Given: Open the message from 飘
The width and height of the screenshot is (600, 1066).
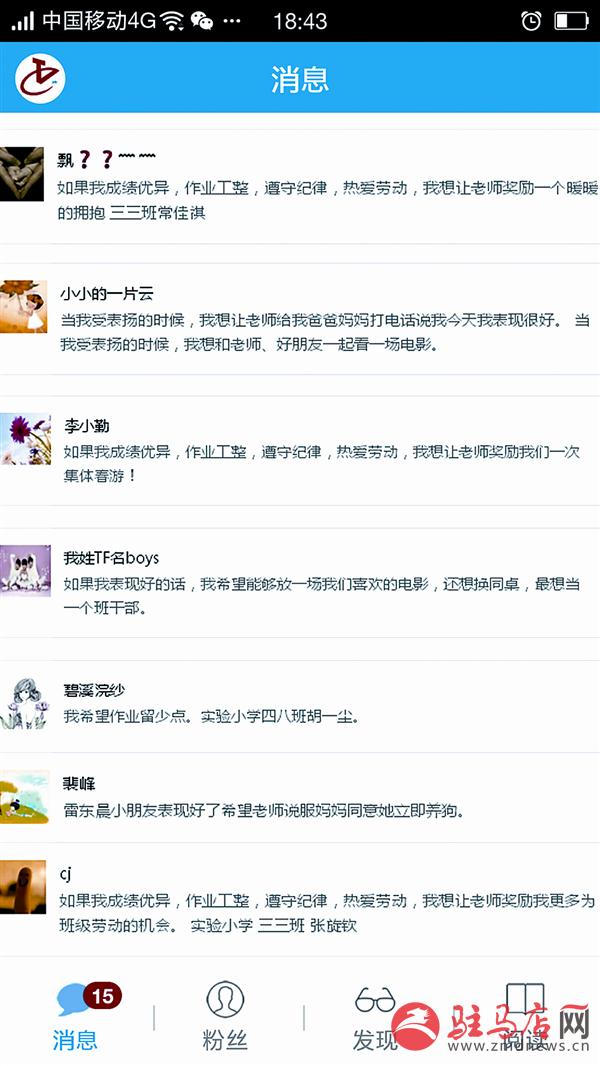Looking at the screenshot, I should click(320, 187).
